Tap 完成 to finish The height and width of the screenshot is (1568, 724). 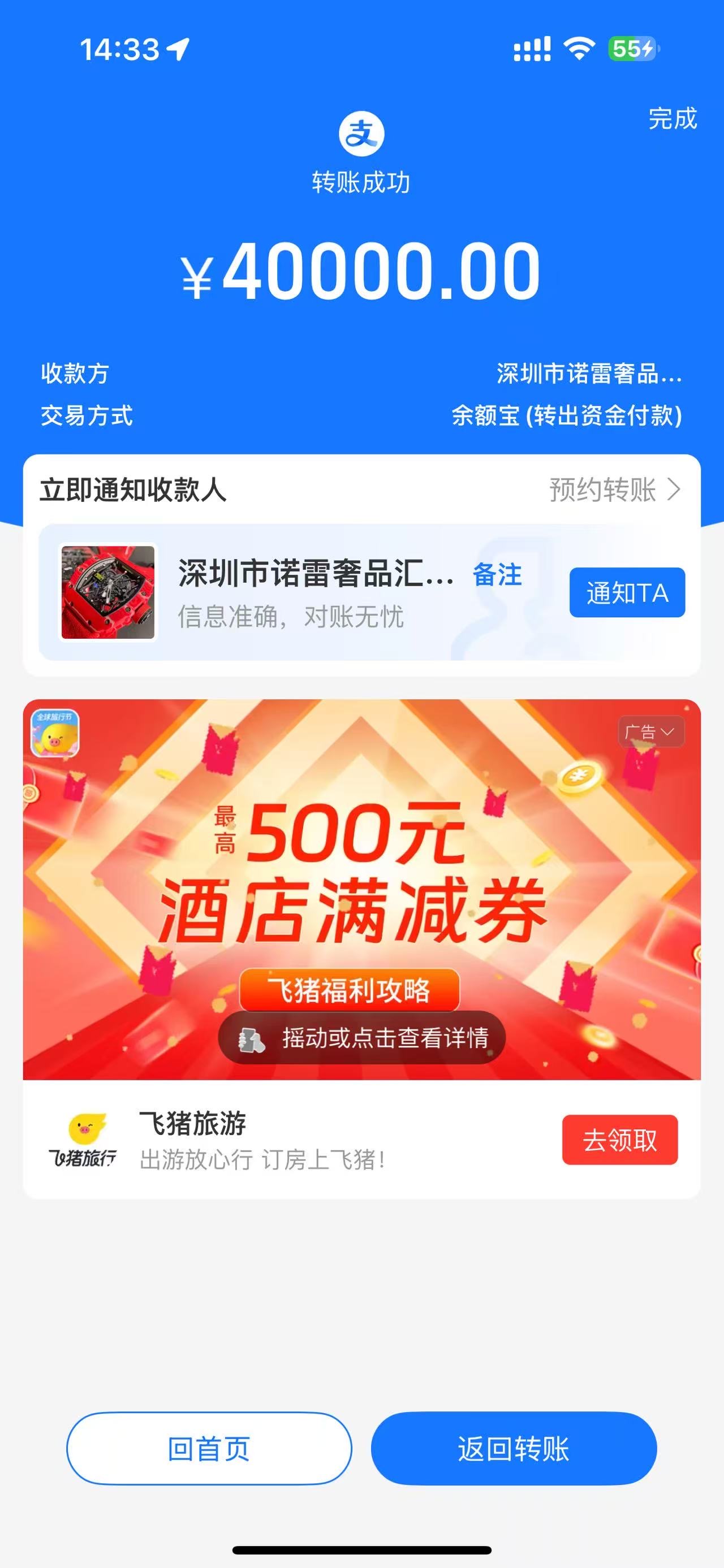coord(671,119)
